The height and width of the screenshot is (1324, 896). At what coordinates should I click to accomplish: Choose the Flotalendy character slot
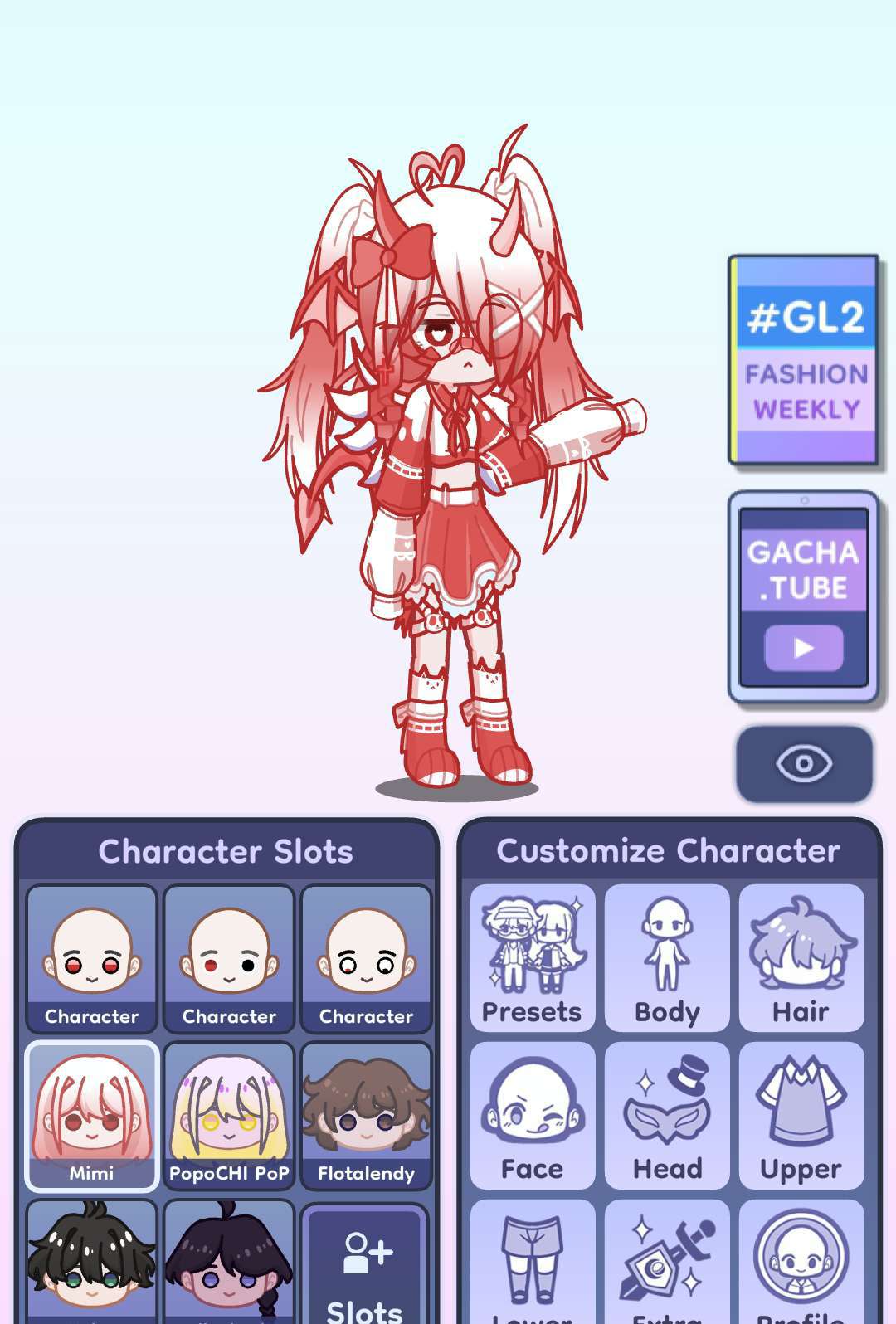pyautogui.click(x=366, y=1116)
